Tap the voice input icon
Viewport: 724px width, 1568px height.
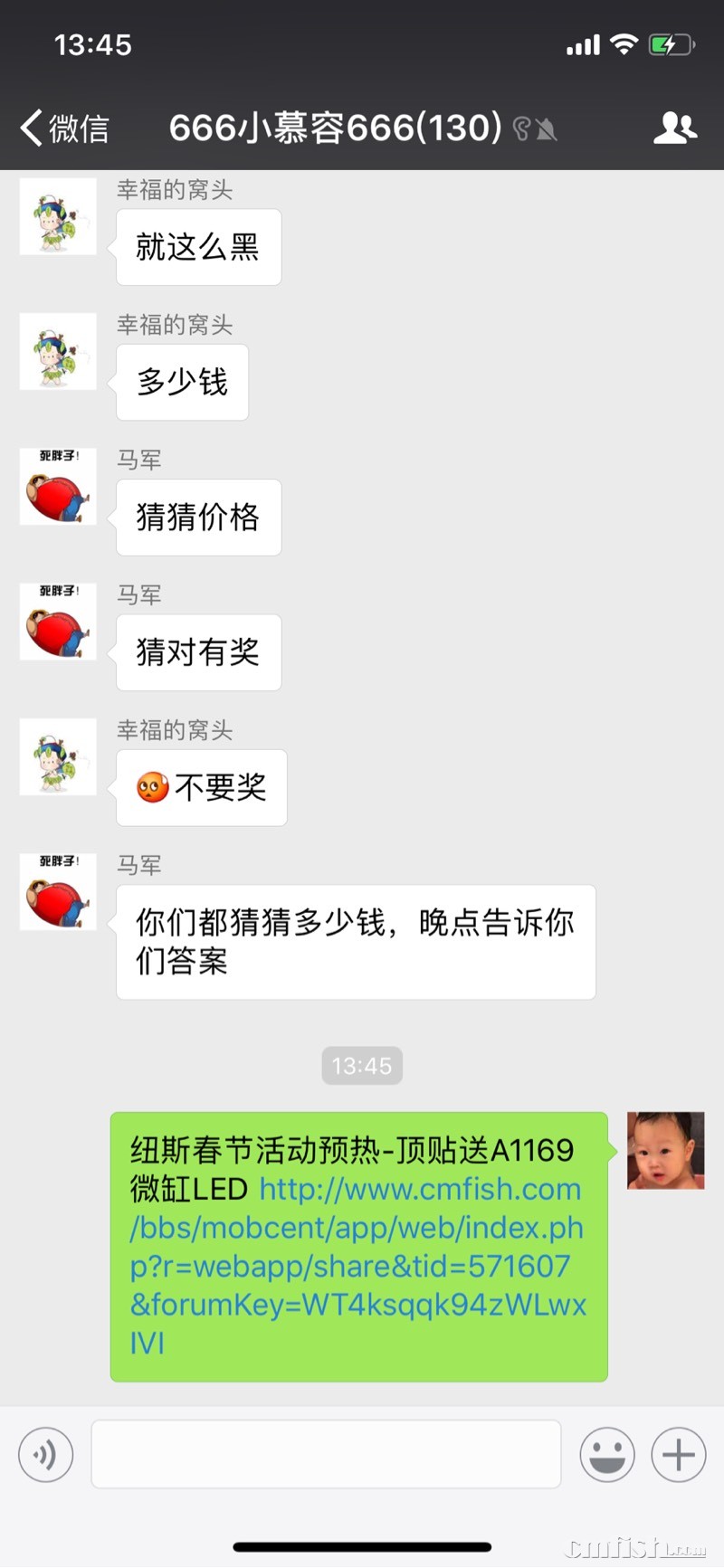click(x=45, y=1454)
